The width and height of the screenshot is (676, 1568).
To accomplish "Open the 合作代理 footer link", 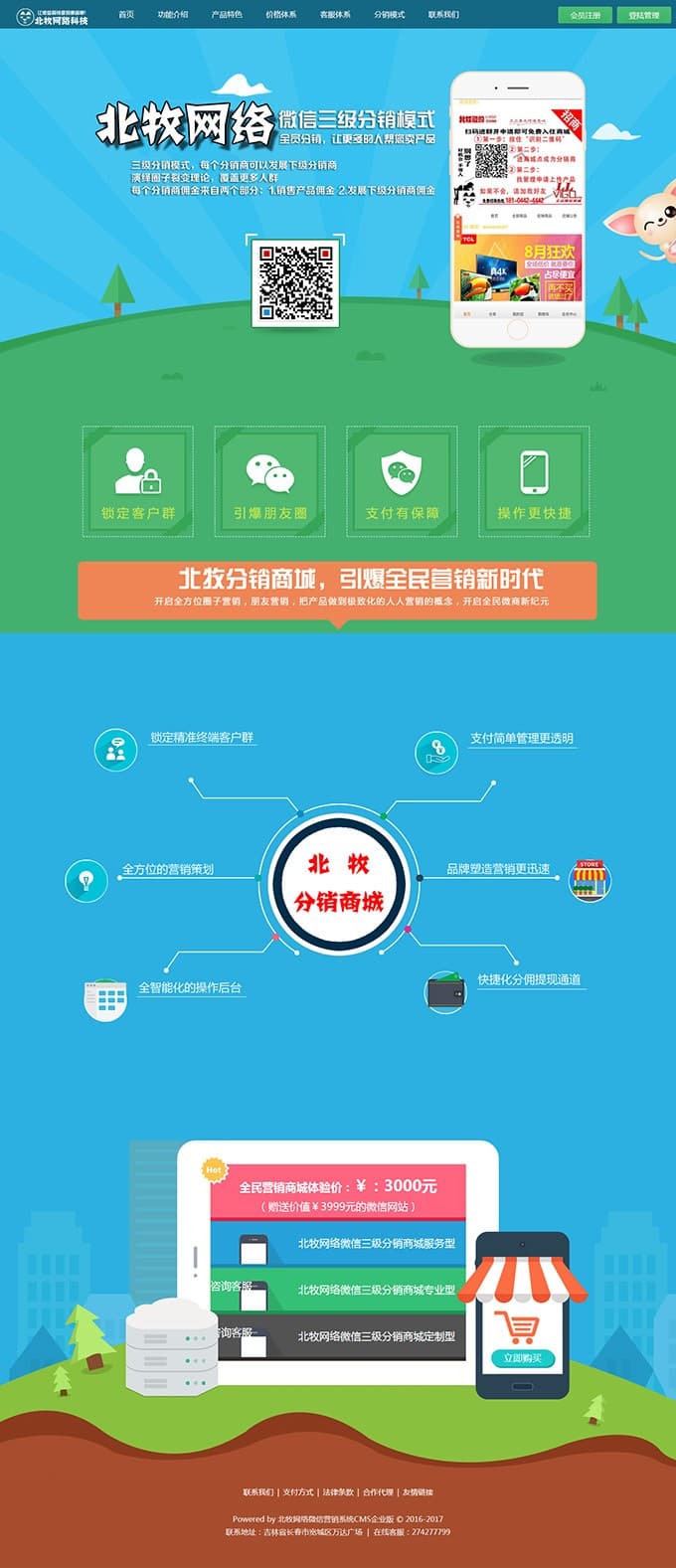I will (x=378, y=1491).
